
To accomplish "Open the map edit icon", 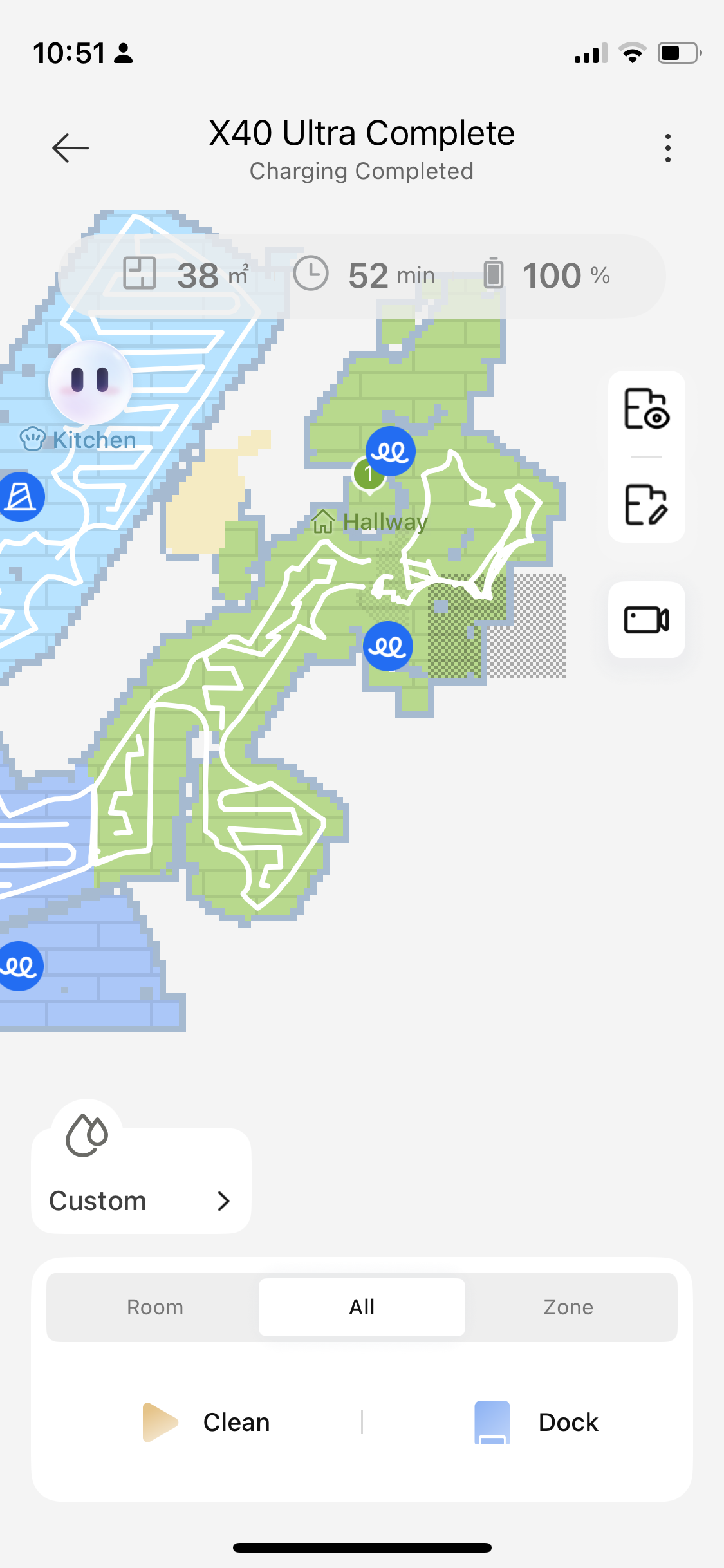I will [x=646, y=505].
